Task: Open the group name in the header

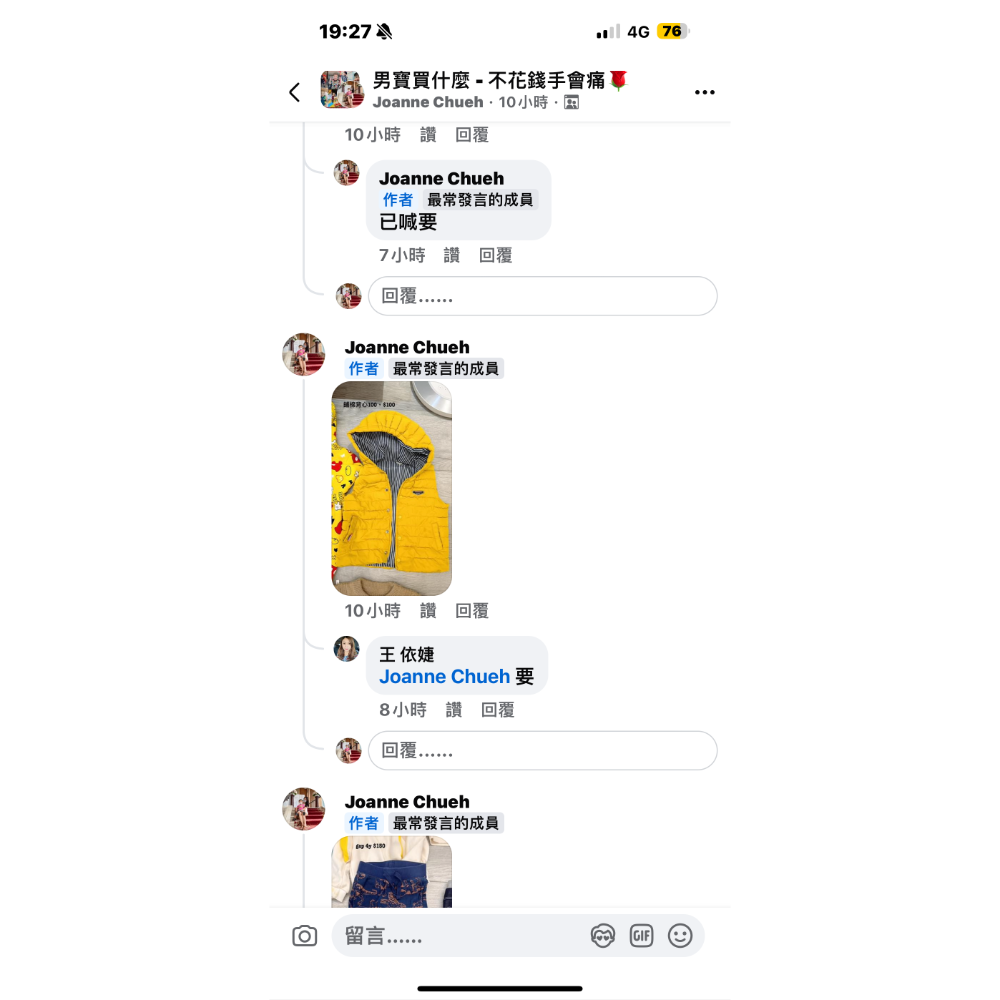Action: pos(500,81)
